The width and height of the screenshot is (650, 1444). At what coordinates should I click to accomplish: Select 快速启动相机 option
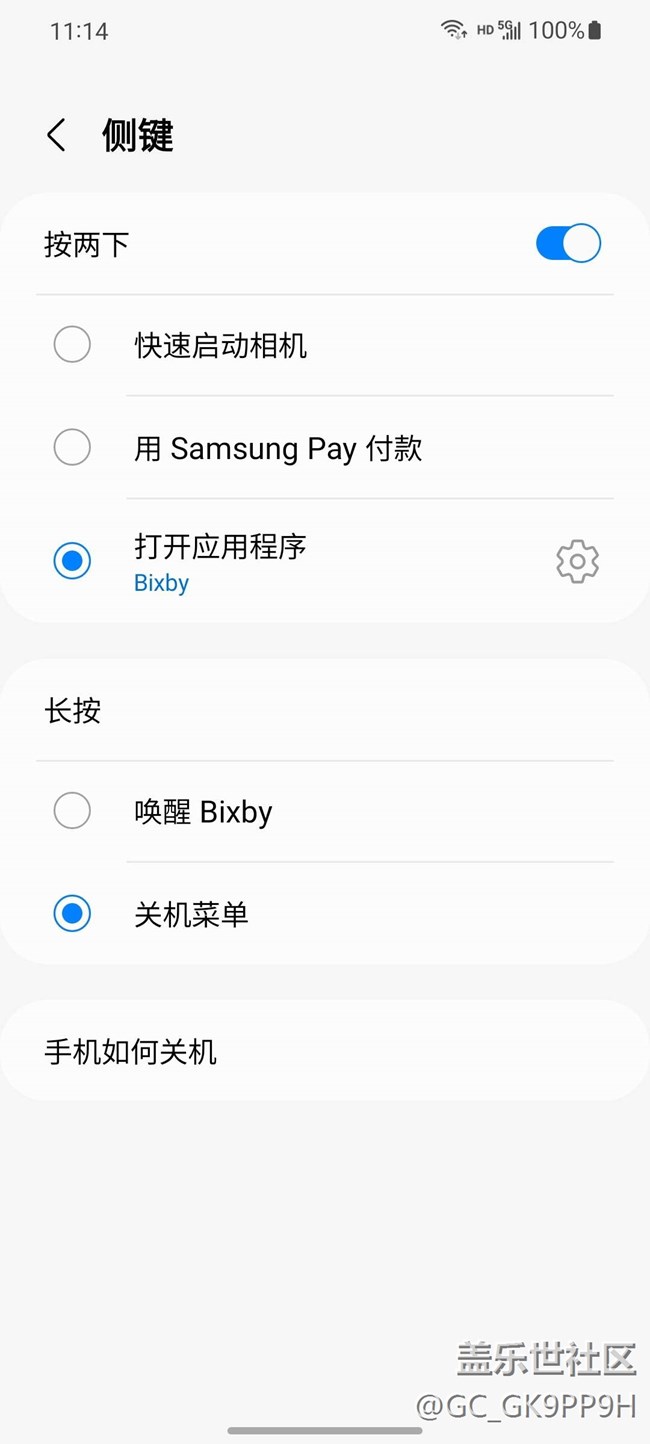coord(325,345)
